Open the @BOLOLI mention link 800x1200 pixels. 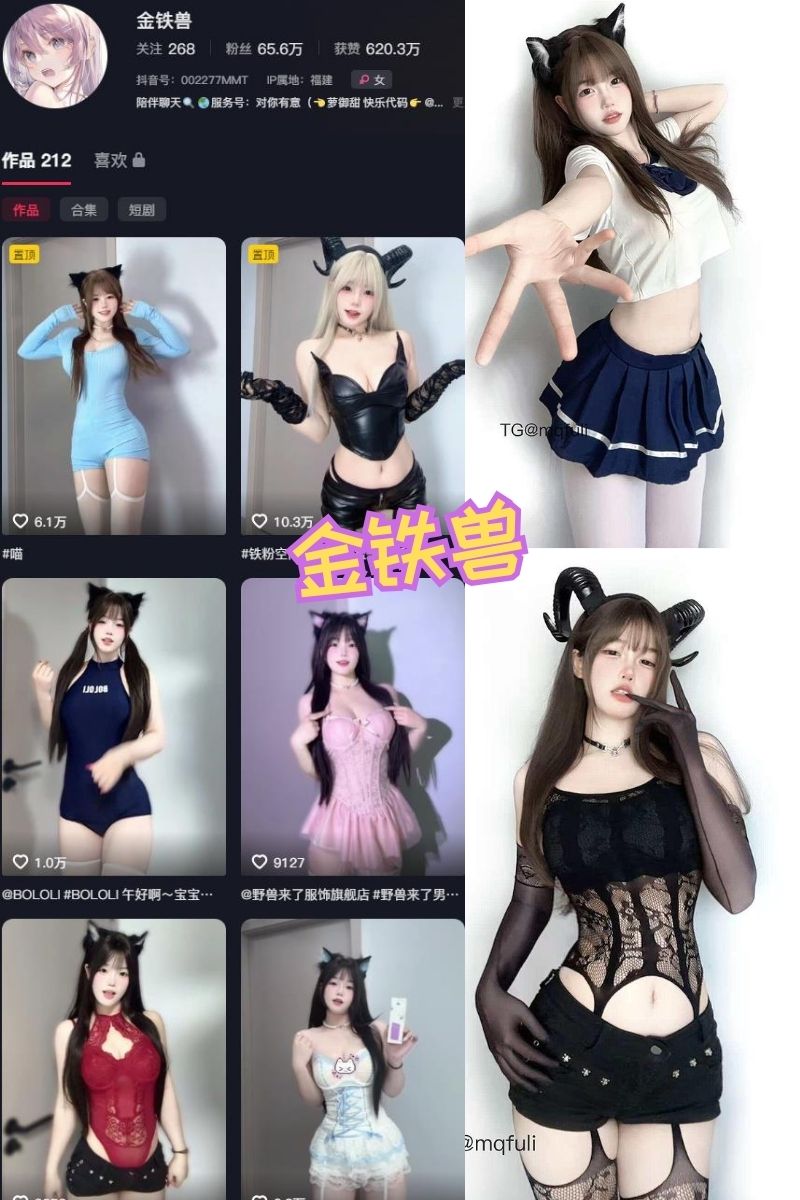coord(30,892)
